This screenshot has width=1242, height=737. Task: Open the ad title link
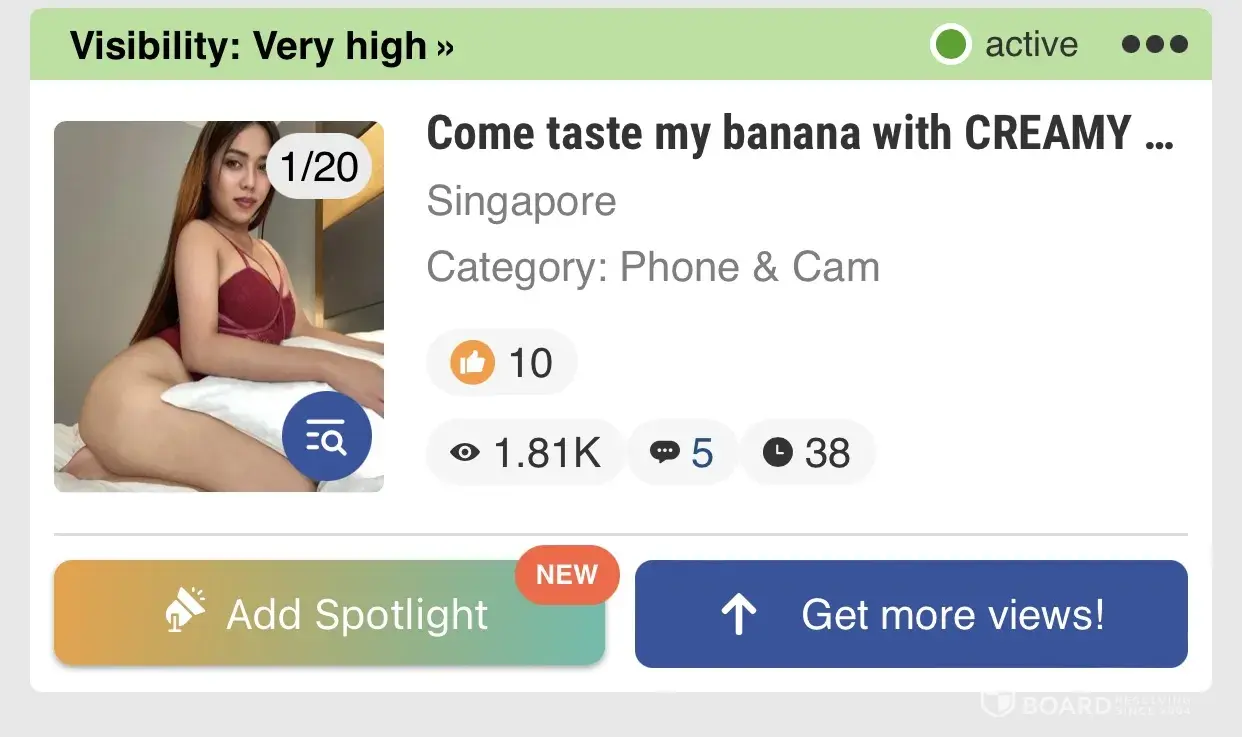click(x=800, y=134)
